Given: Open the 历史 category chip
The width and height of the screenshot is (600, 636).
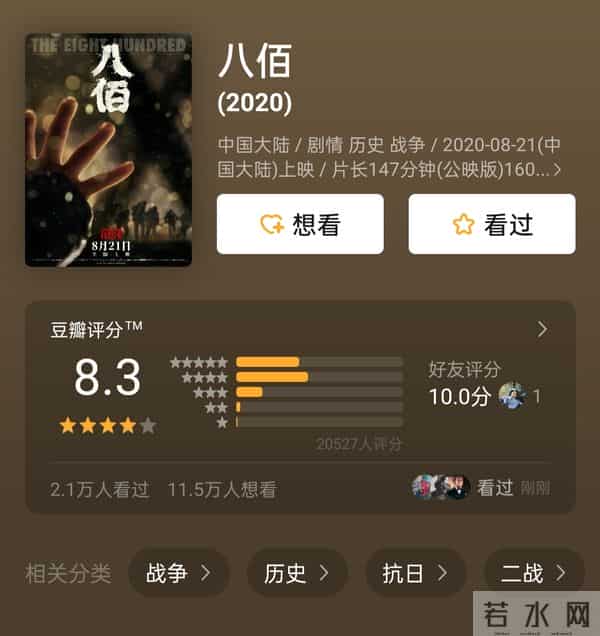Looking at the screenshot, I should point(297,573).
